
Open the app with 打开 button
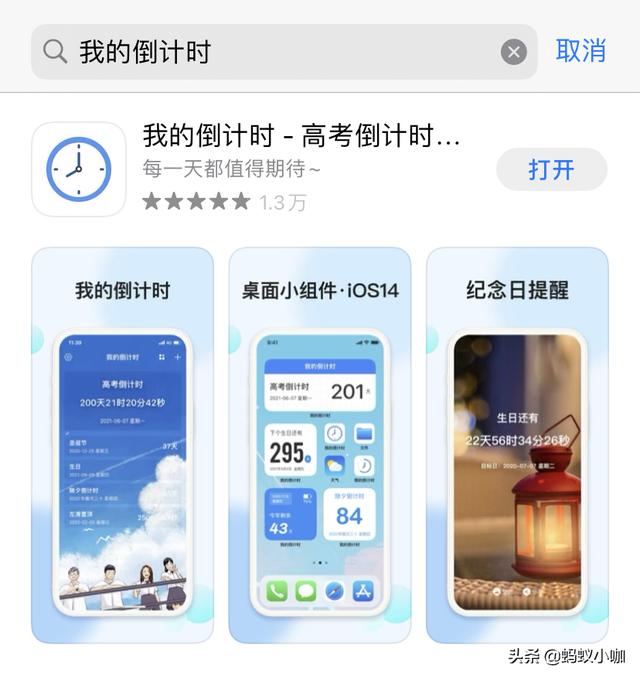[551, 169]
